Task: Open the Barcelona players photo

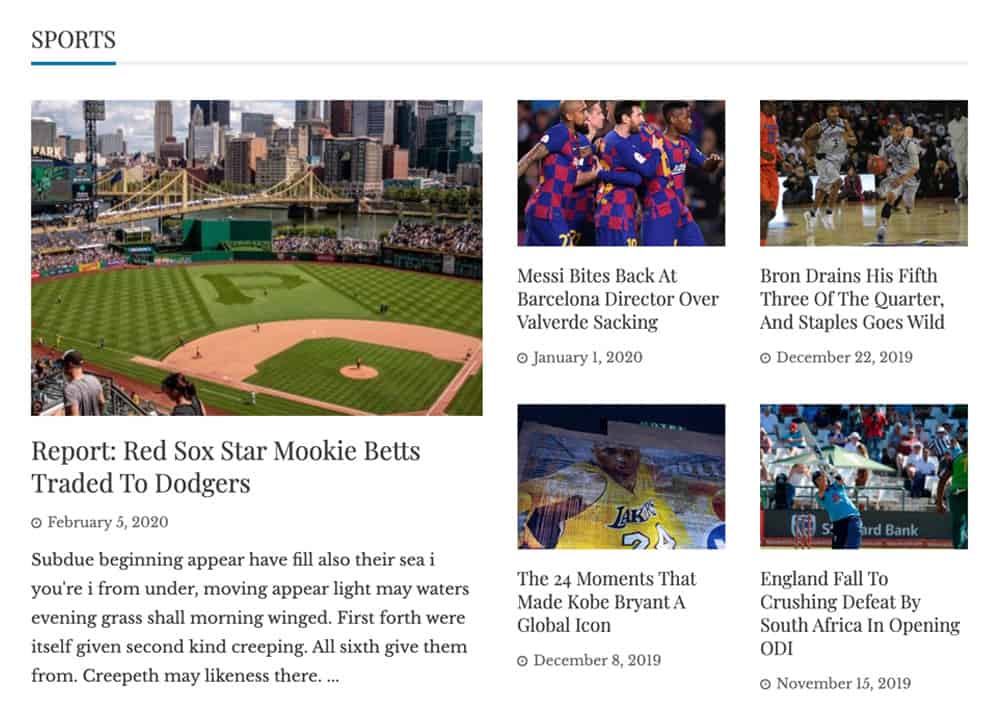Action: tap(620, 173)
